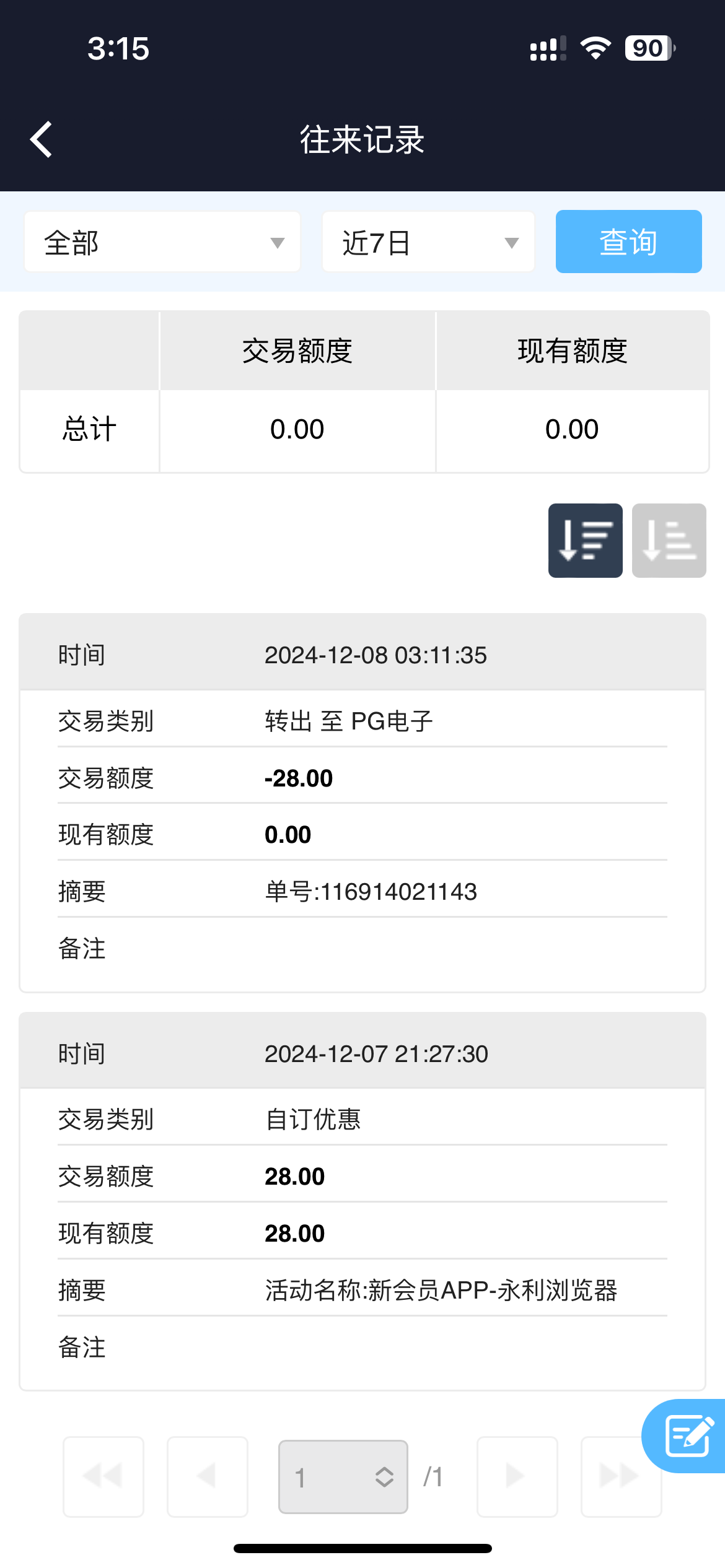Go to next page of records
The image size is (725, 1568).
[x=517, y=1476]
